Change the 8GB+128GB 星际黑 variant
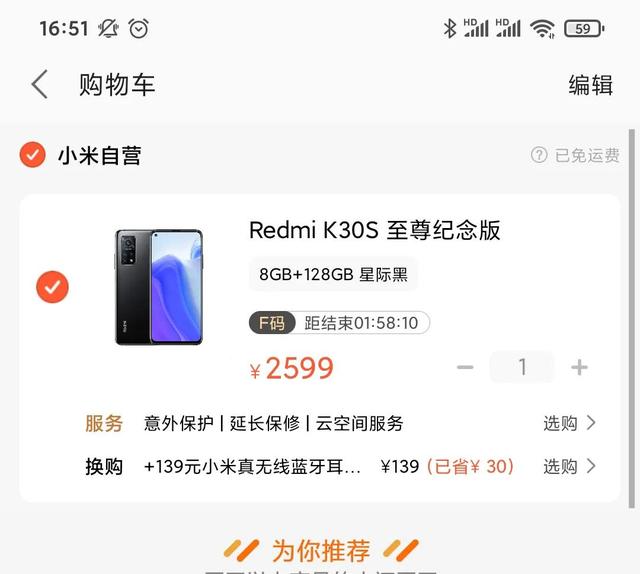The width and height of the screenshot is (640, 574). [333, 274]
